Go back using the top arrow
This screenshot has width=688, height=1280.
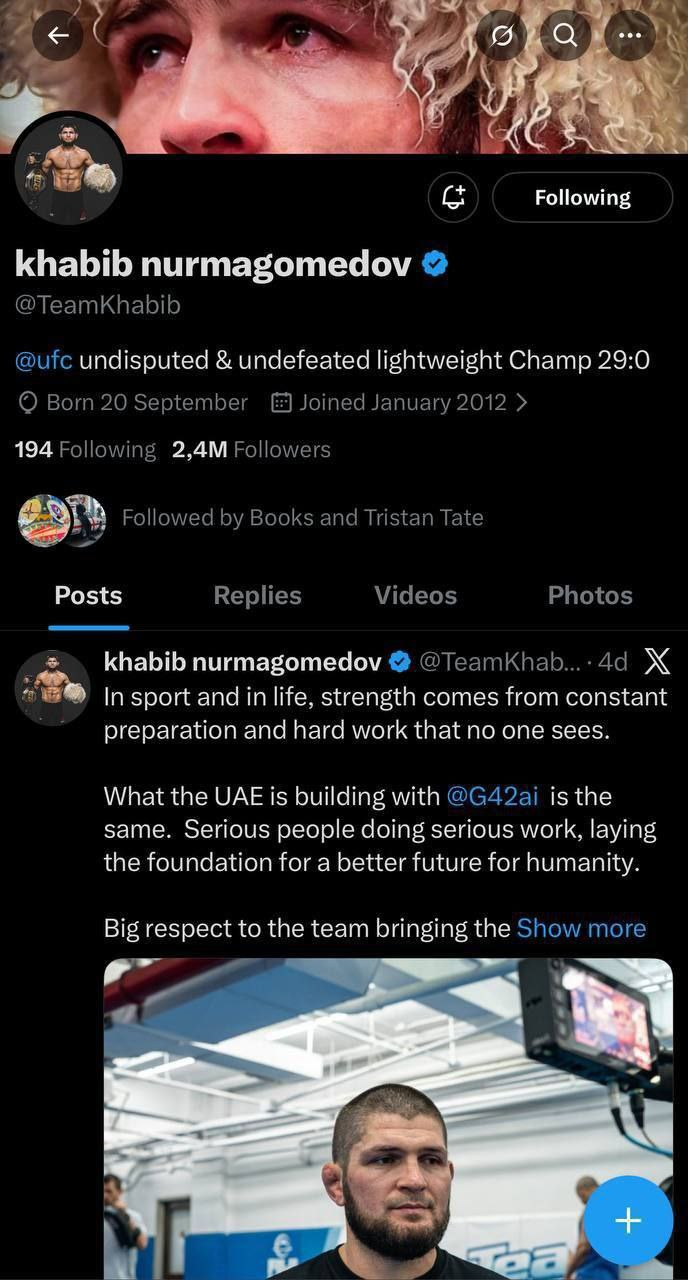(58, 36)
